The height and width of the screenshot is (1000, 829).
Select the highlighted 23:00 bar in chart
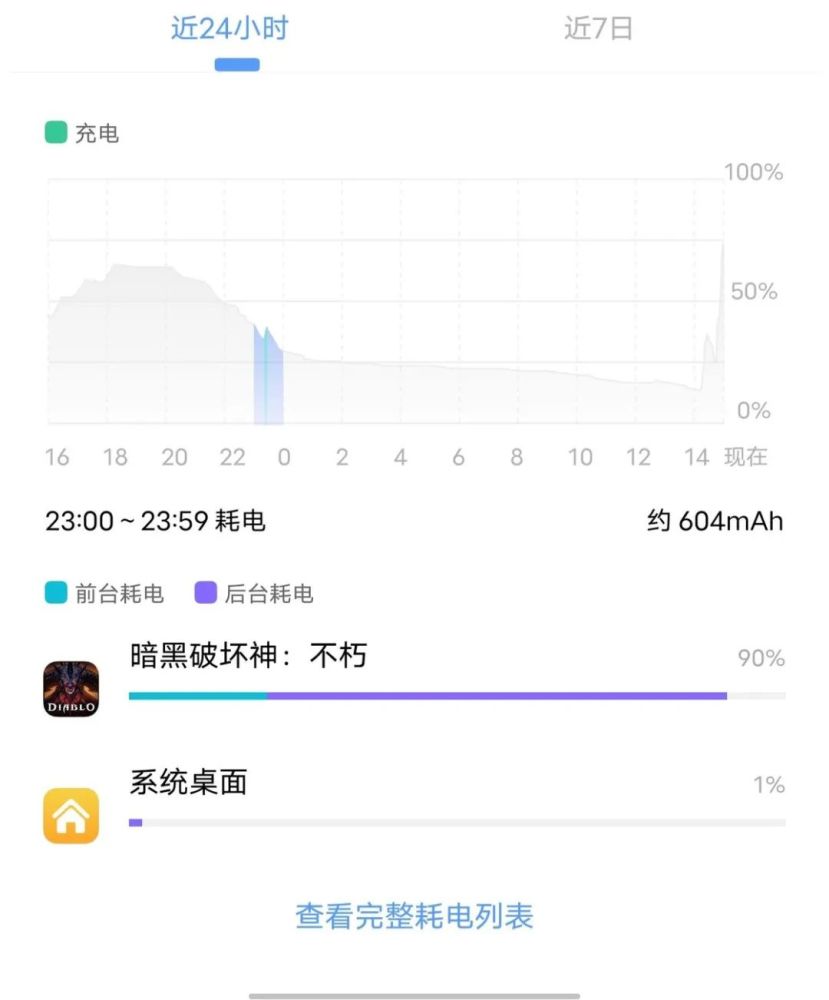pyautogui.click(x=268, y=375)
